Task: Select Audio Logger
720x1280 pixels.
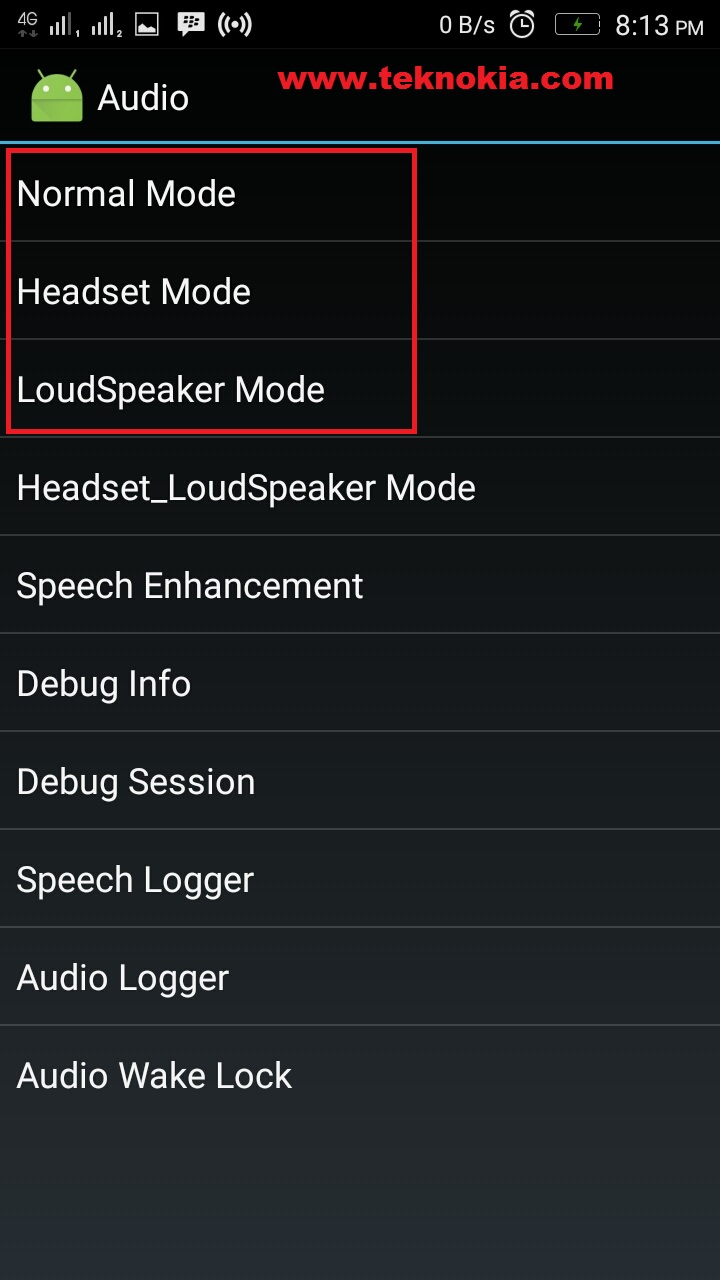Action: click(123, 977)
